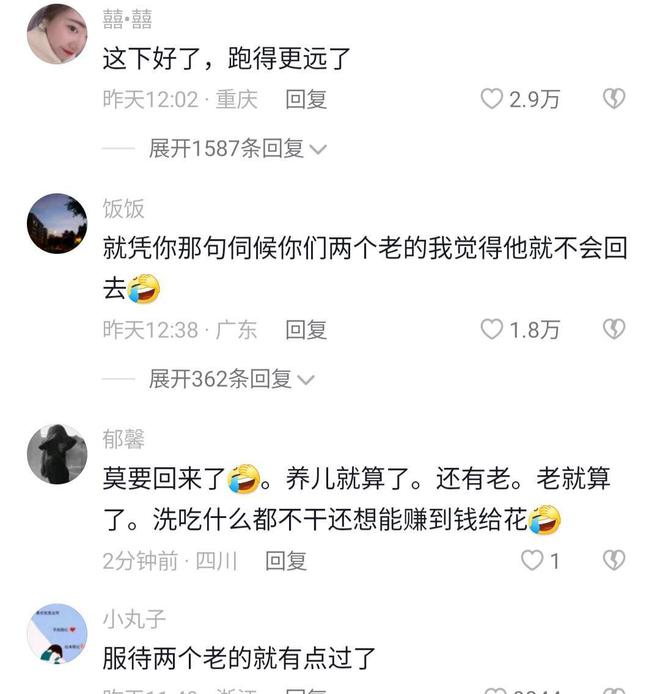The width and height of the screenshot is (660, 694).
Task: Like 郁馨's comment with 1 like
Action: point(532,560)
